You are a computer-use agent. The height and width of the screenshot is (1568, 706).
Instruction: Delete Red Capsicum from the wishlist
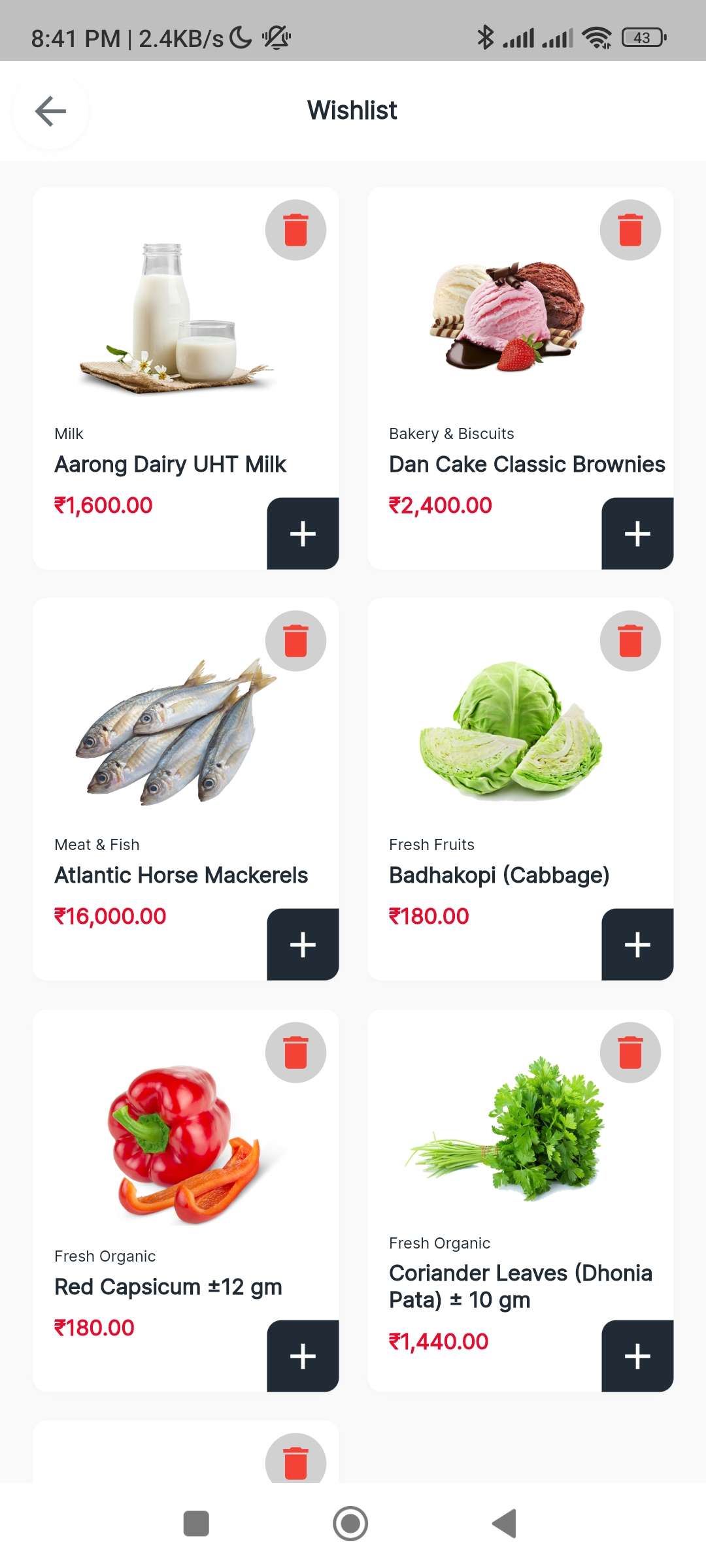[x=295, y=1052]
